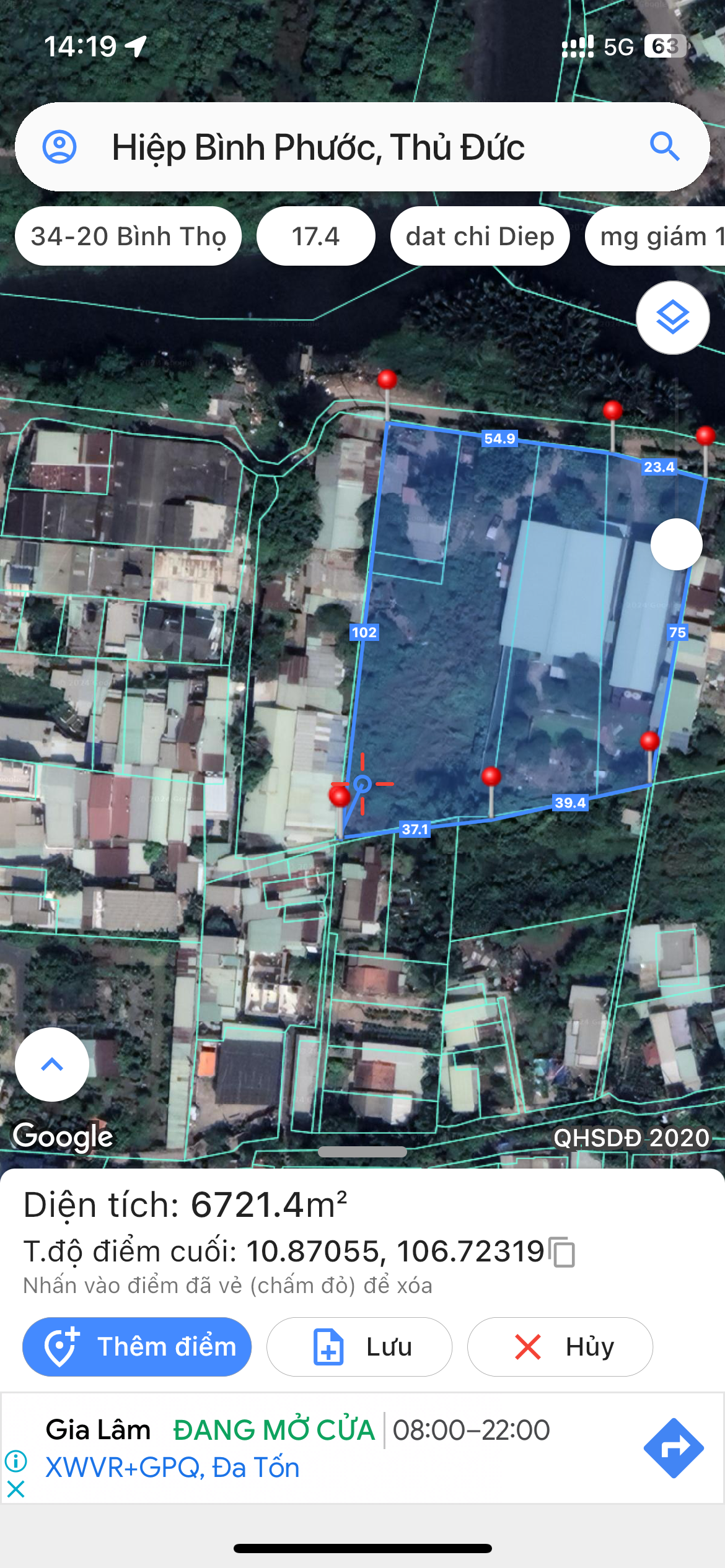The width and height of the screenshot is (725, 1568).
Task: Tap the search magnifier icon
Action: [x=665, y=147]
